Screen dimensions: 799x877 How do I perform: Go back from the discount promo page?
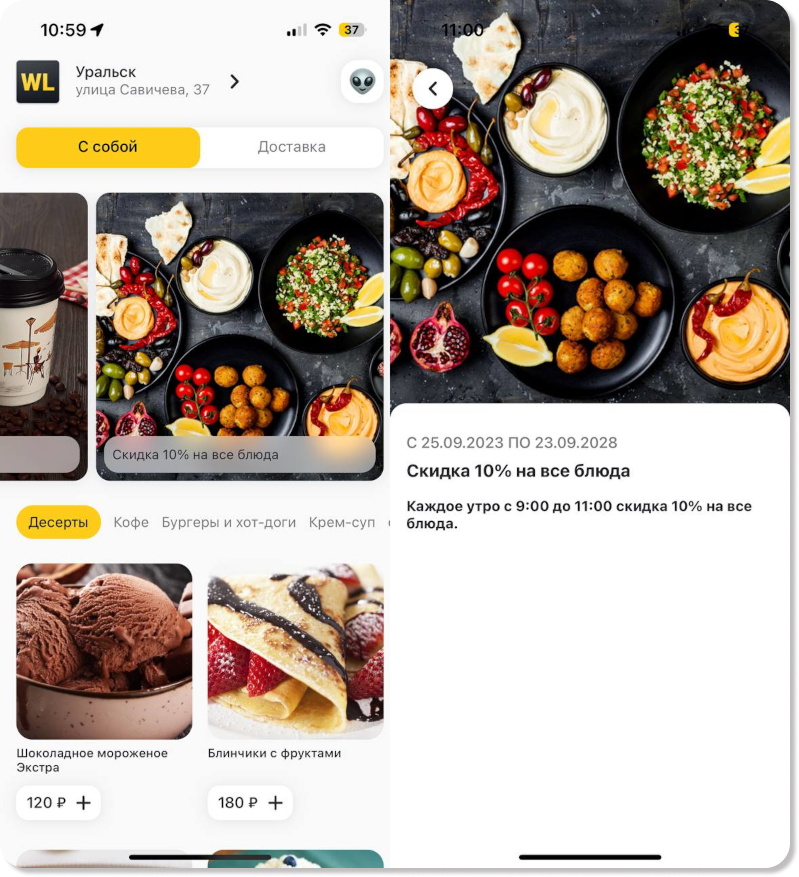coord(432,89)
